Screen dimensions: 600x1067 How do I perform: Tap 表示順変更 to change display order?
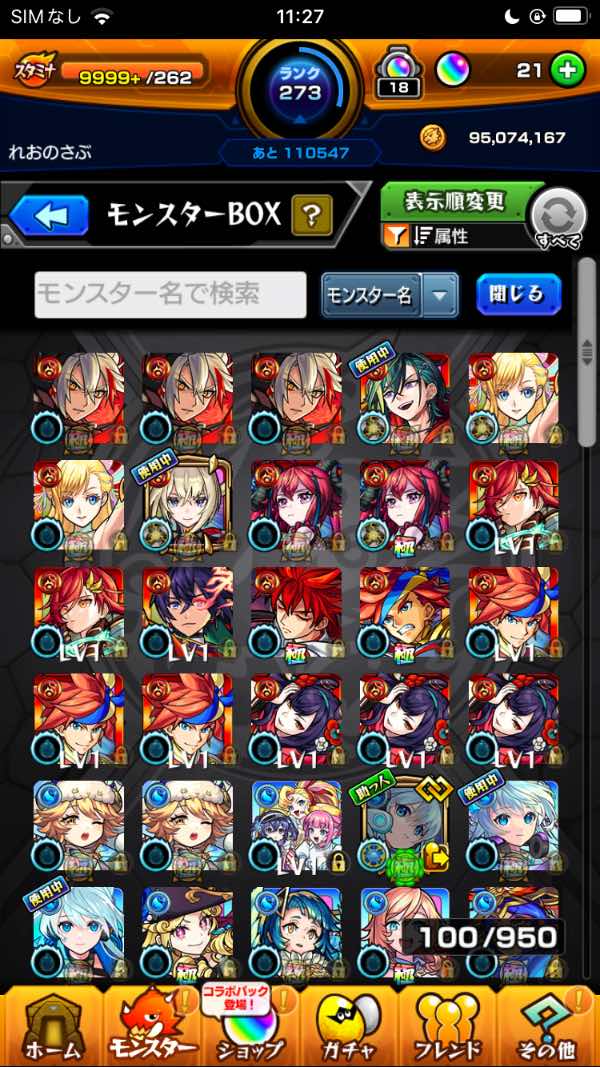[454, 201]
